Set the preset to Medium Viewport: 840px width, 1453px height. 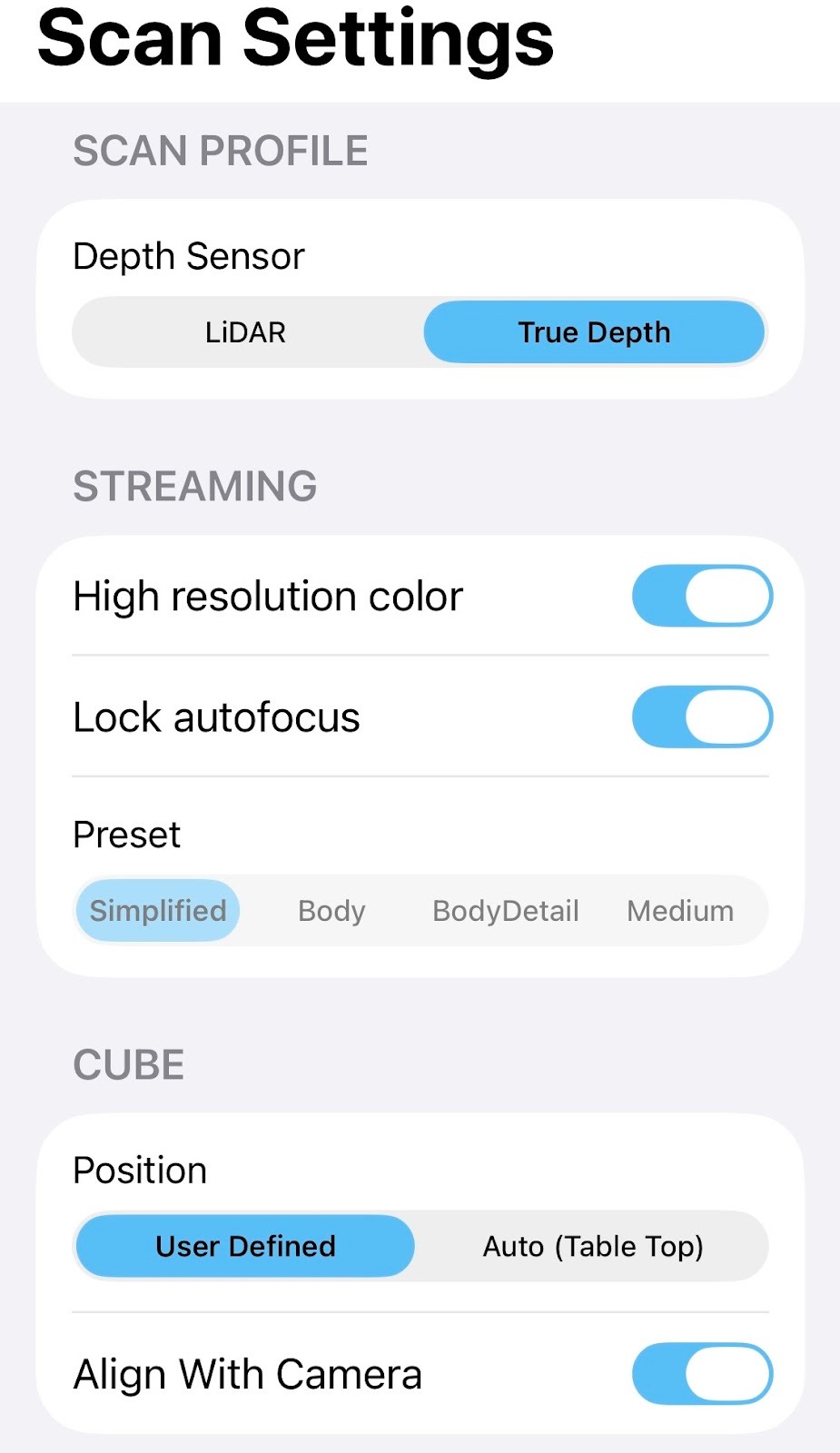pos(680,911)
